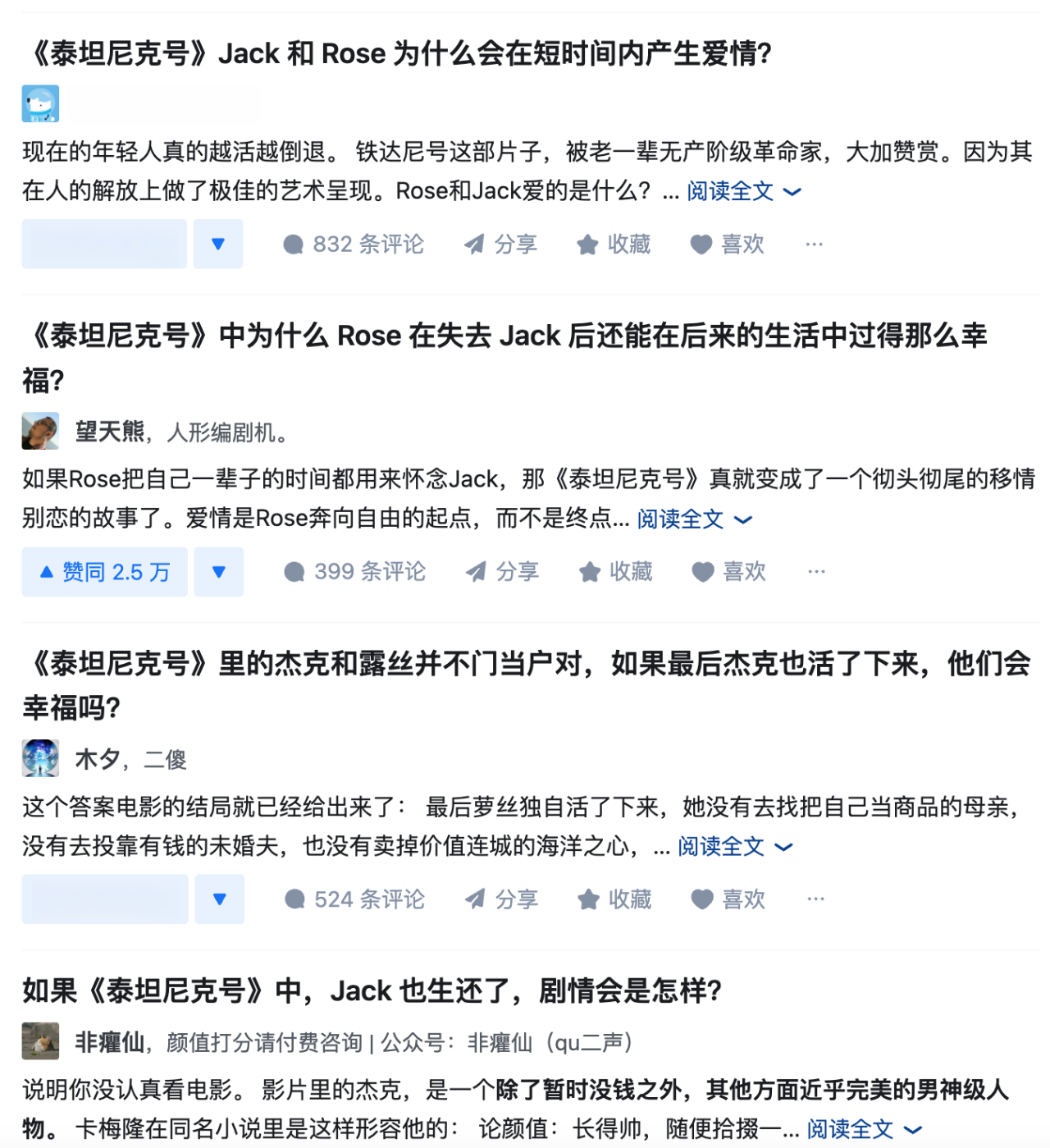Open 非瘤仙's profile

(x=109, y=1042)
